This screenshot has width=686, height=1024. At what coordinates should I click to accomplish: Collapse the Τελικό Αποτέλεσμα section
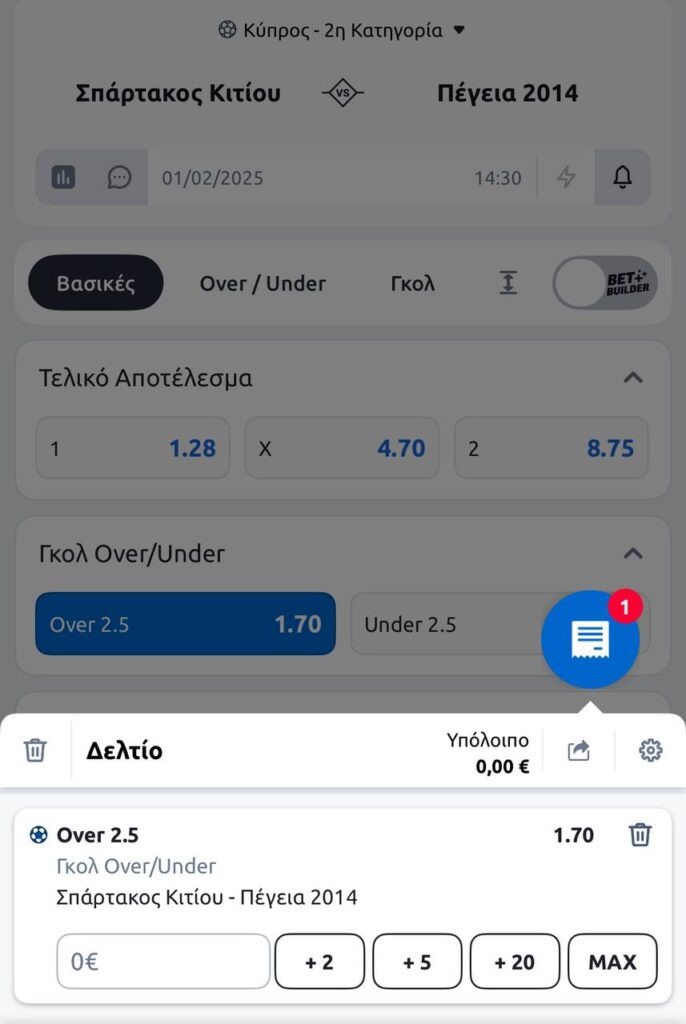(632, 378)
